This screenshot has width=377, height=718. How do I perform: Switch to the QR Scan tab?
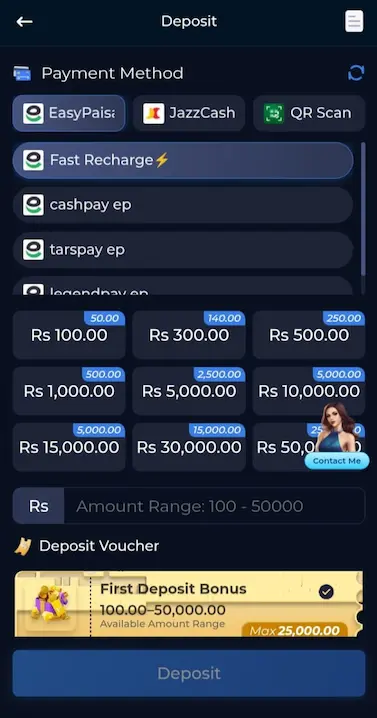(309, 113)
